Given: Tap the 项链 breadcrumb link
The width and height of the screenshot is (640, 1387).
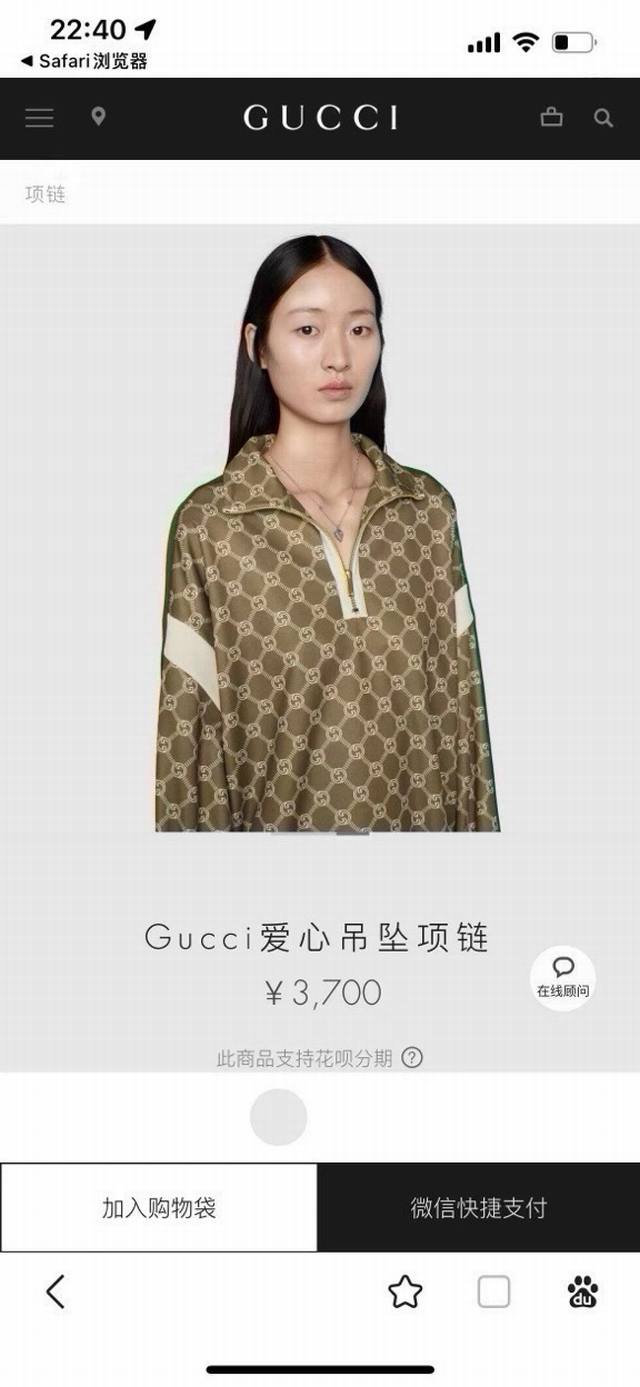Looking at the screenshot, I should [x=45, y=194].
